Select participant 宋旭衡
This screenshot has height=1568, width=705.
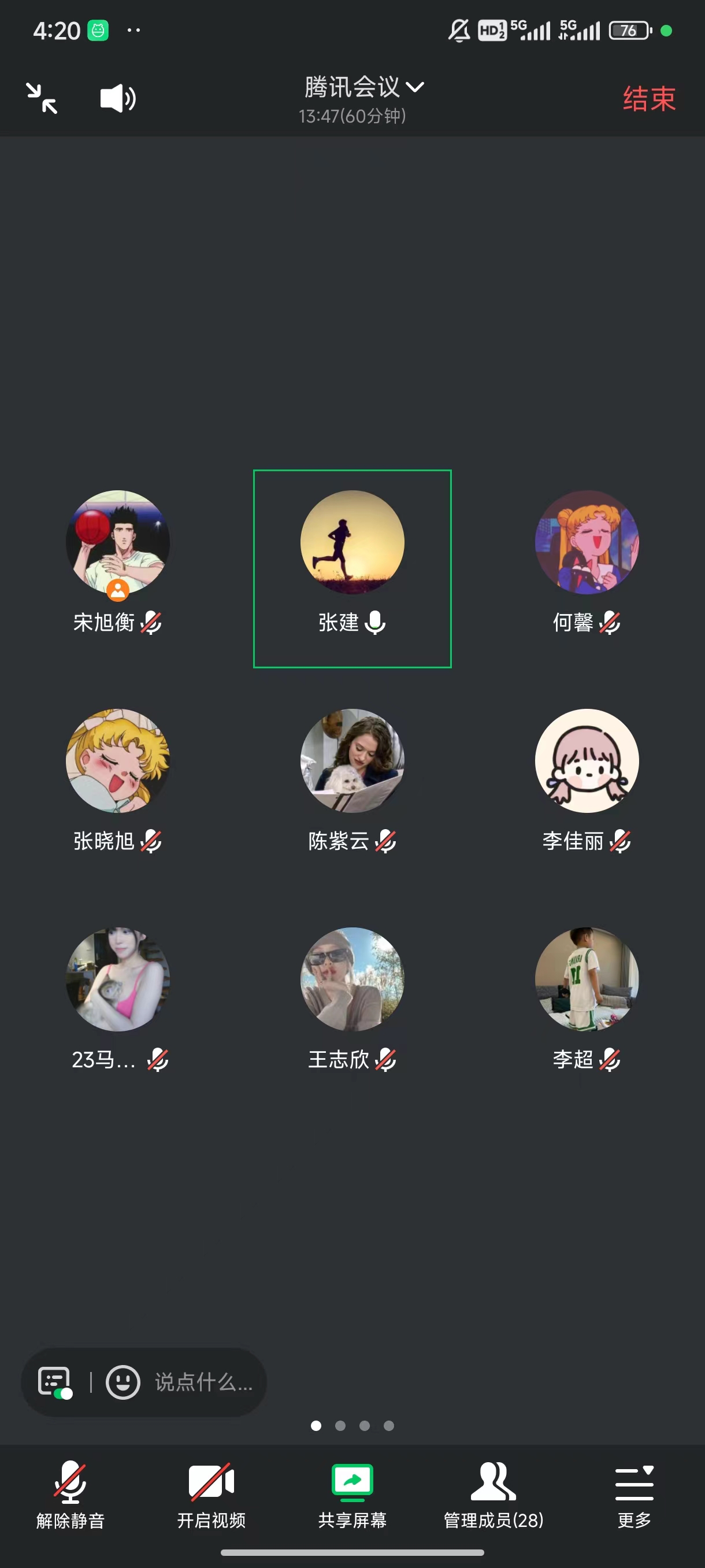(117, 542)
